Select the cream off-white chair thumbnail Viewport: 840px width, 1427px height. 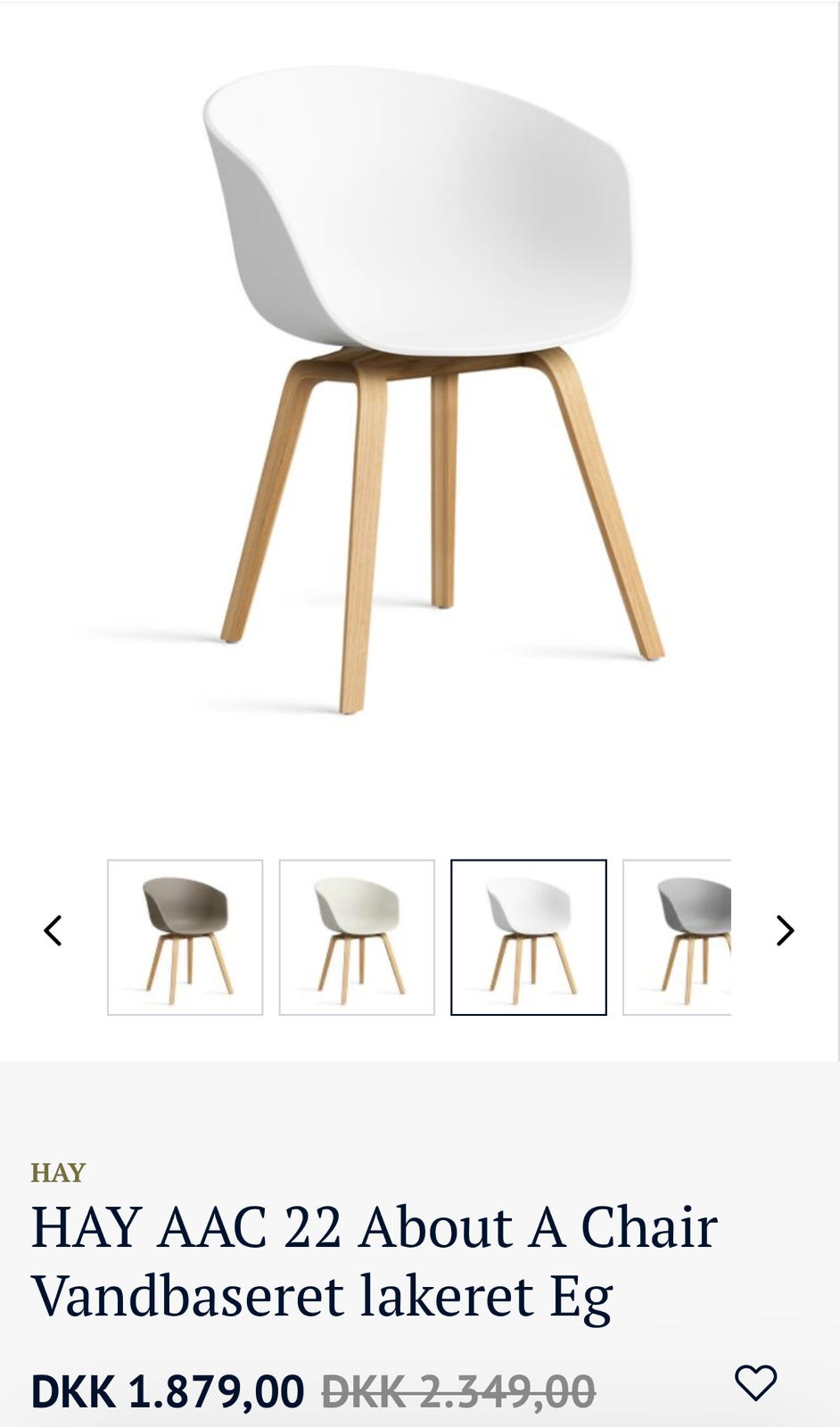coord(357,937)
